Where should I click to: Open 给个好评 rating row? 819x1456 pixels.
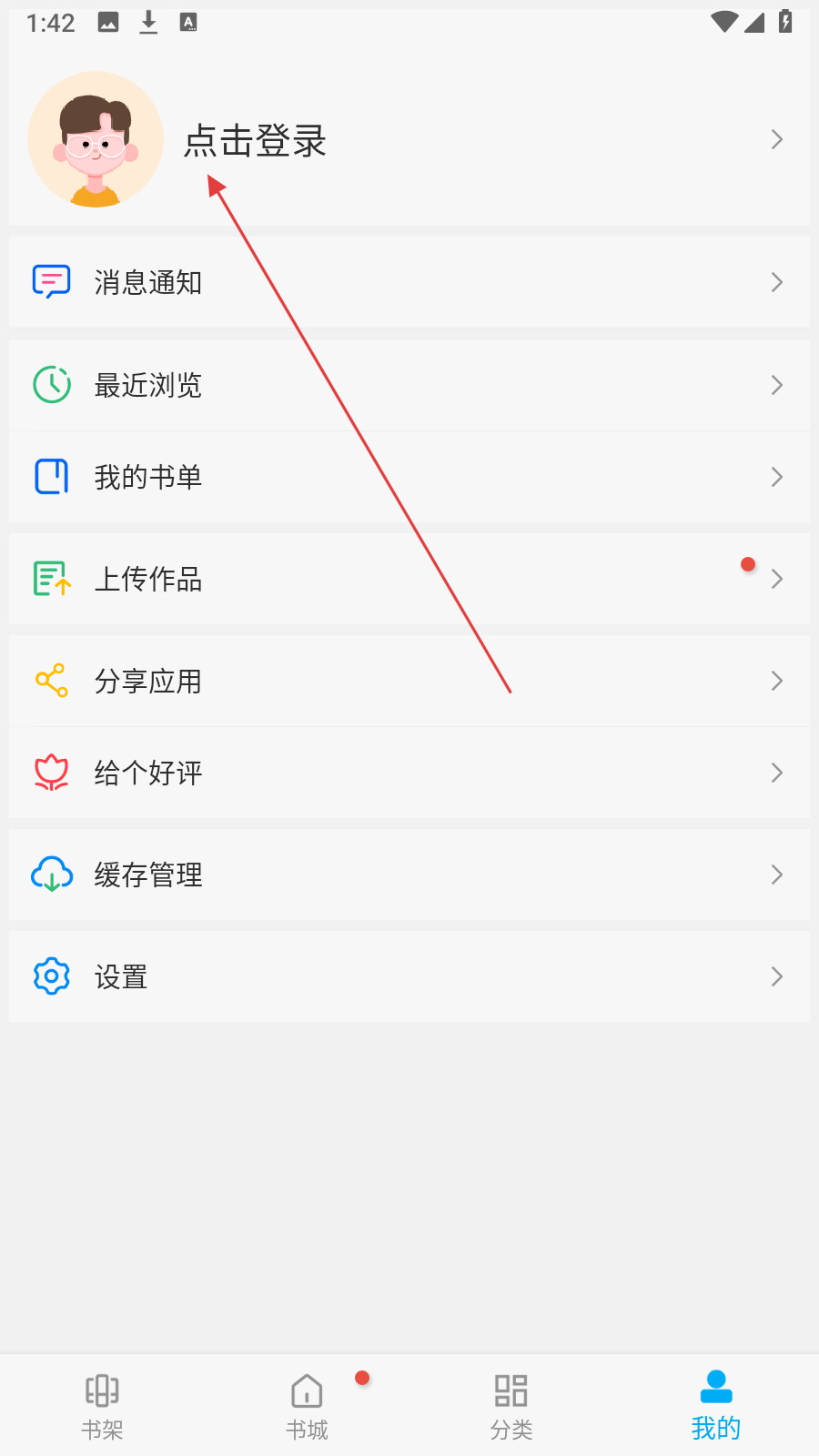[x=409, y=773]
